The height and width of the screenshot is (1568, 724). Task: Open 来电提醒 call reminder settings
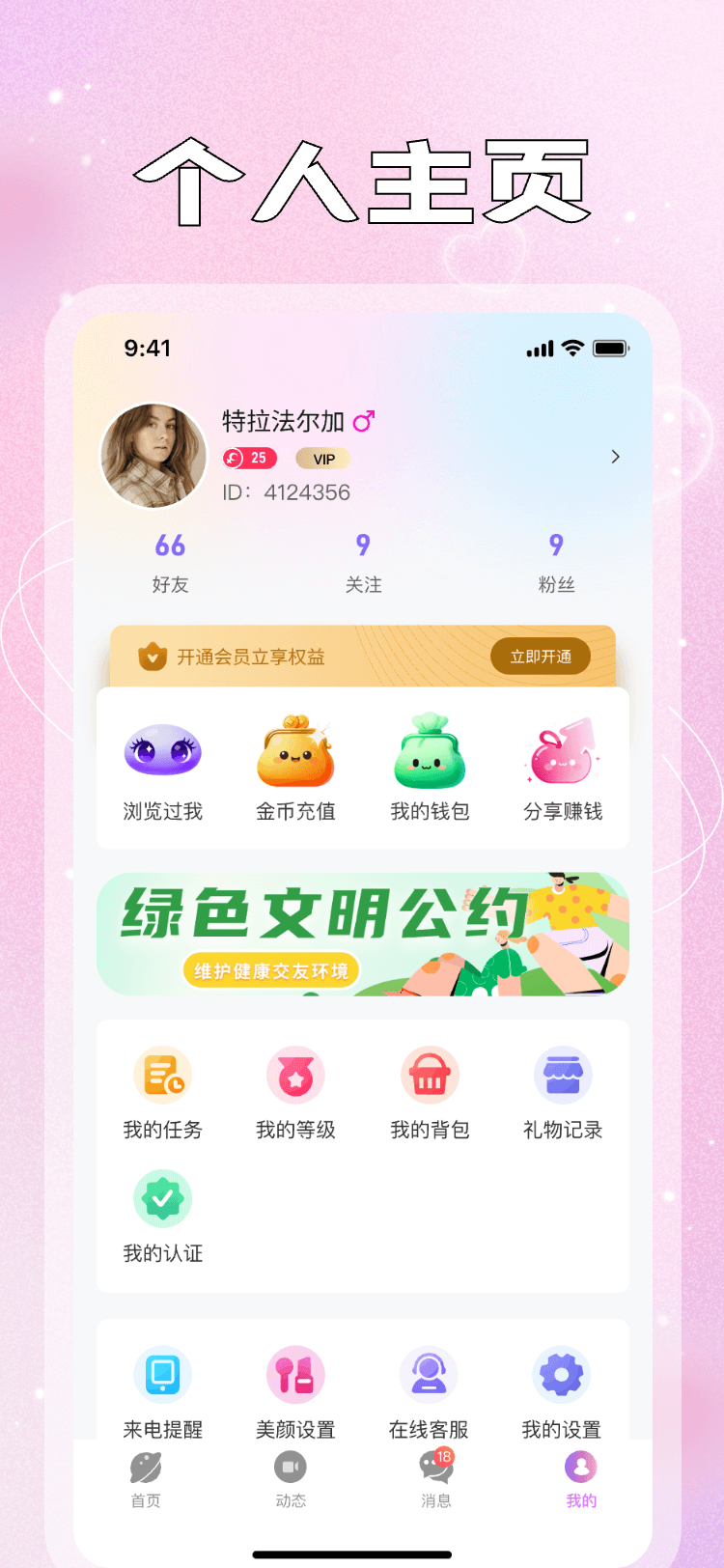[x=161, y=1390]
